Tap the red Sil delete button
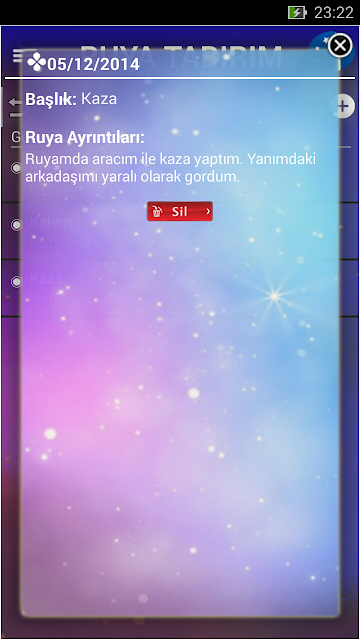 click(x=180, y=211)
